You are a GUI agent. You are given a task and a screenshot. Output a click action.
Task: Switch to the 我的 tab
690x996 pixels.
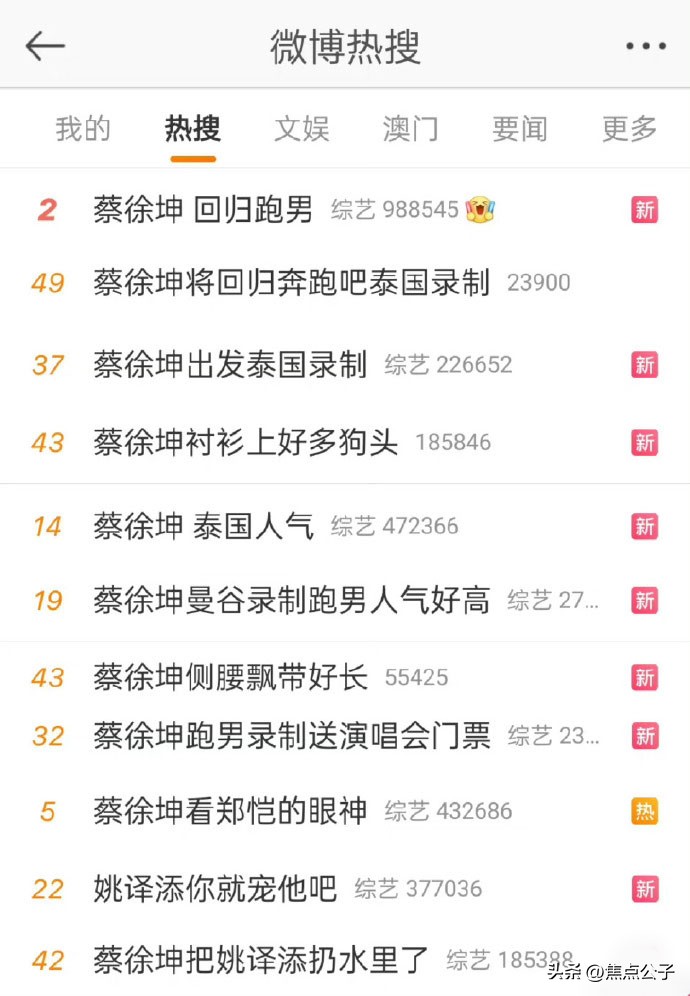pyautogui.click(x=83, y=129)
